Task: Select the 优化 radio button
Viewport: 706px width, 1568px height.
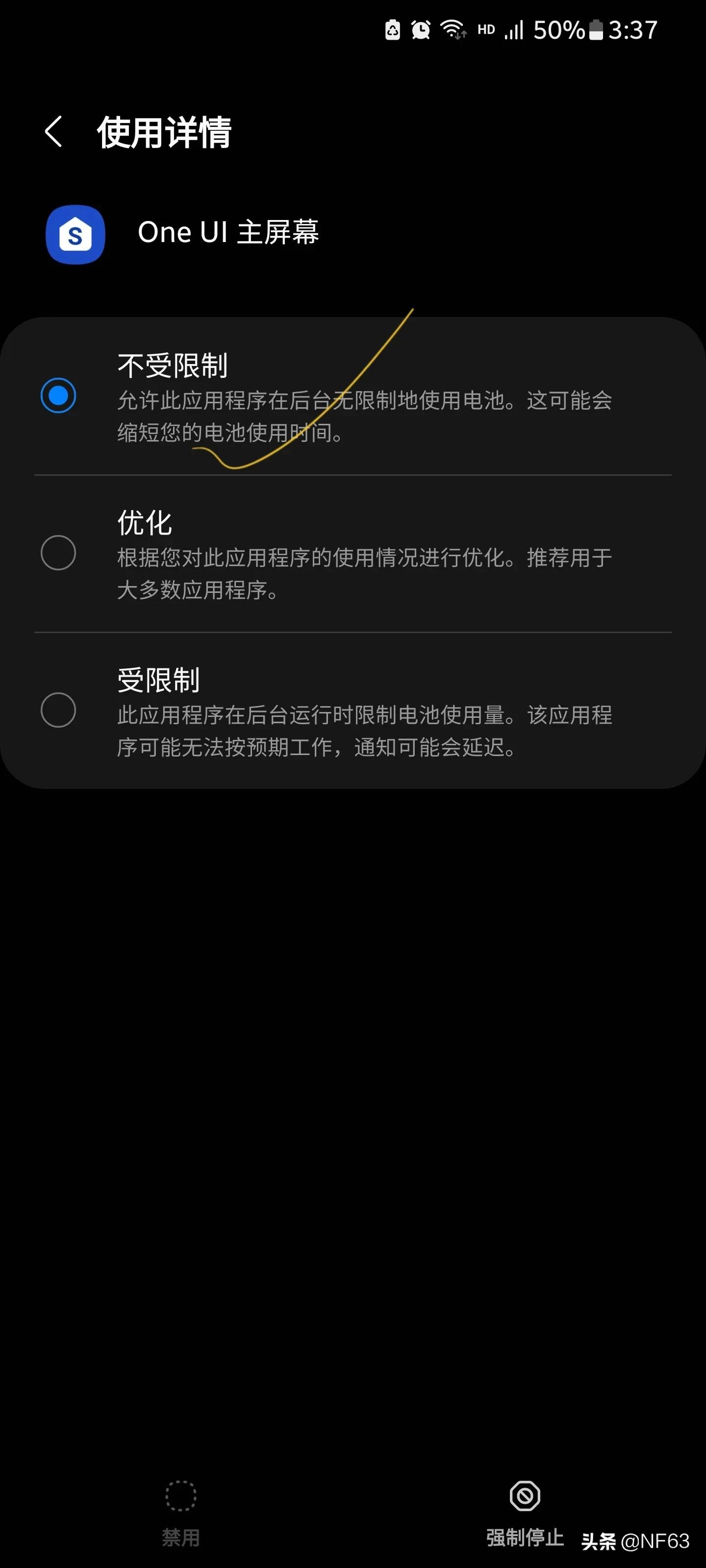Action: pyautogui.click(x=58, y=553)
